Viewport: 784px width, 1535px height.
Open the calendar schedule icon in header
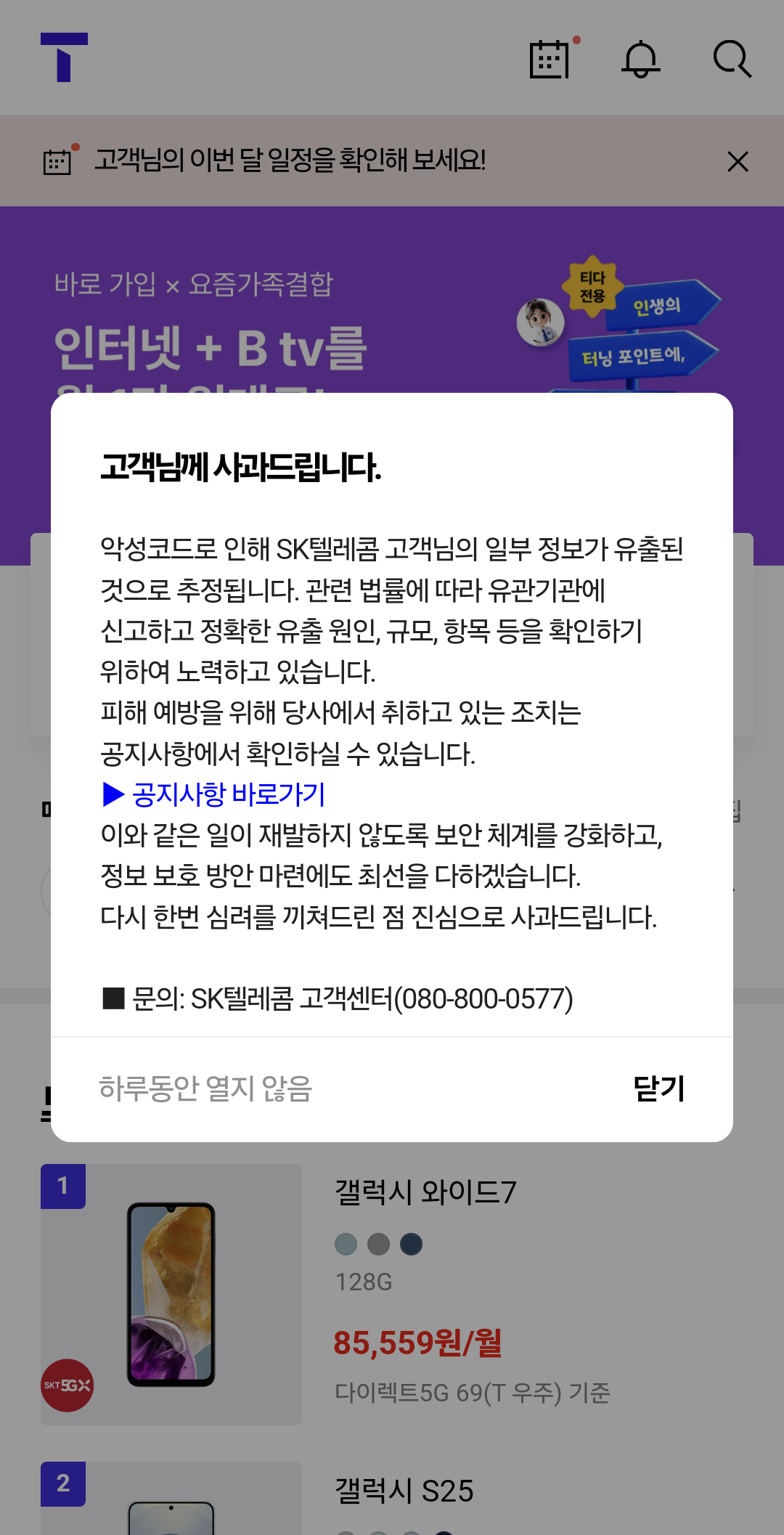[550, 59]
